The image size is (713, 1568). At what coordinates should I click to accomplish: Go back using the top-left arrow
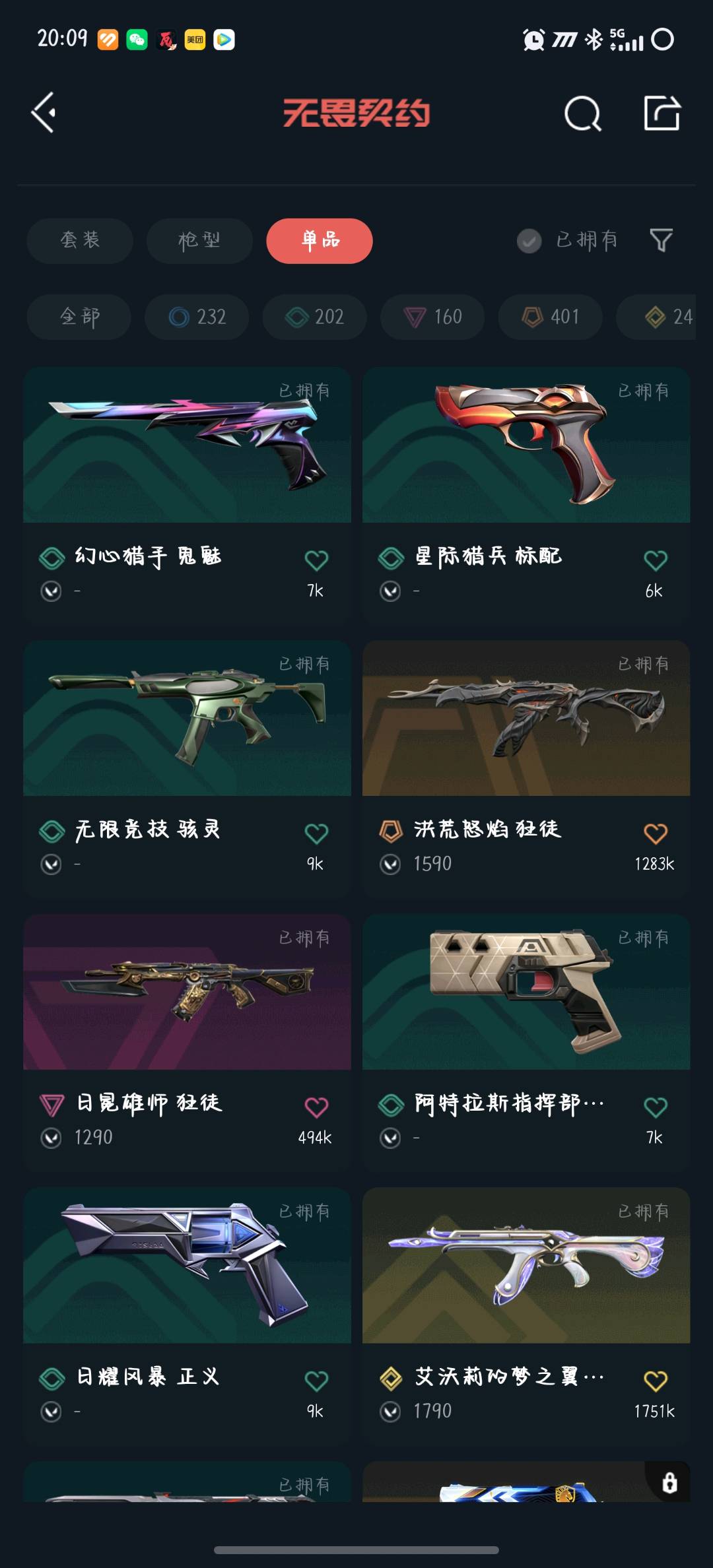[44, 113]
